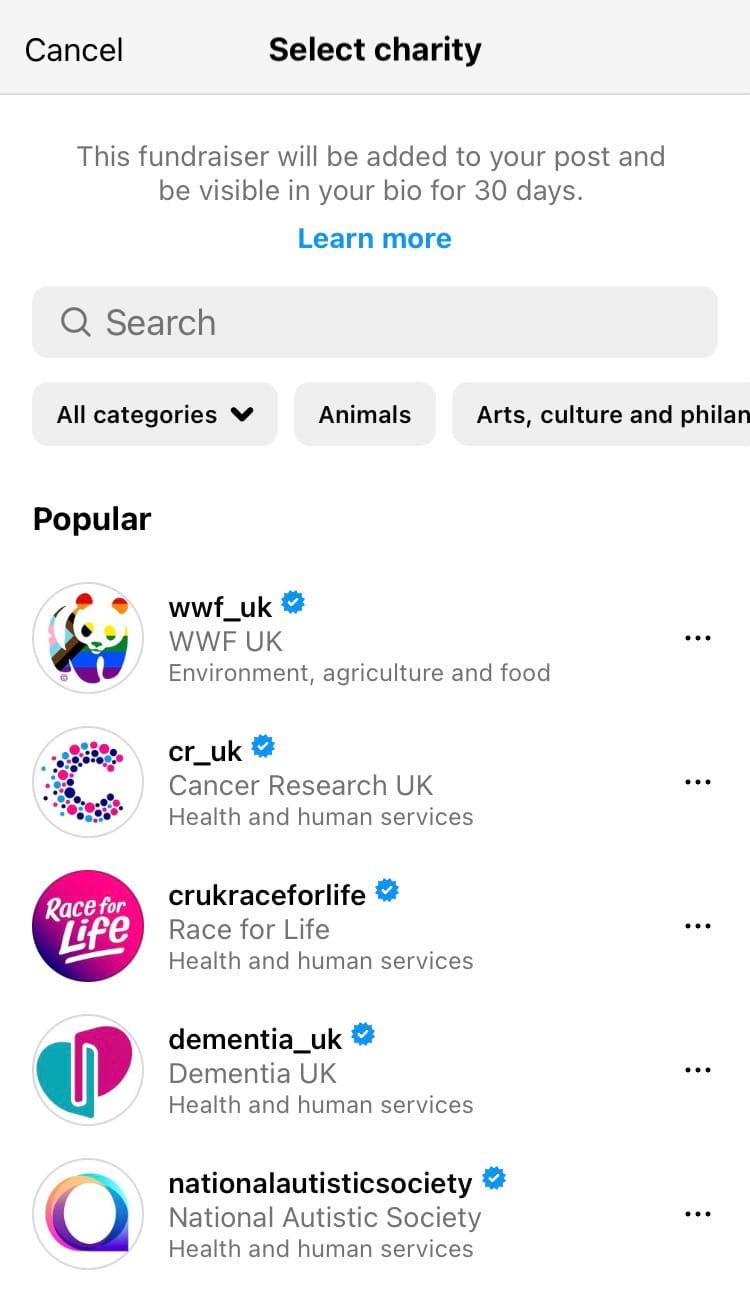Open more options for nationalautisticsociety
This screenshot has width=750, height=1299.
click(x=697, y=1214)
